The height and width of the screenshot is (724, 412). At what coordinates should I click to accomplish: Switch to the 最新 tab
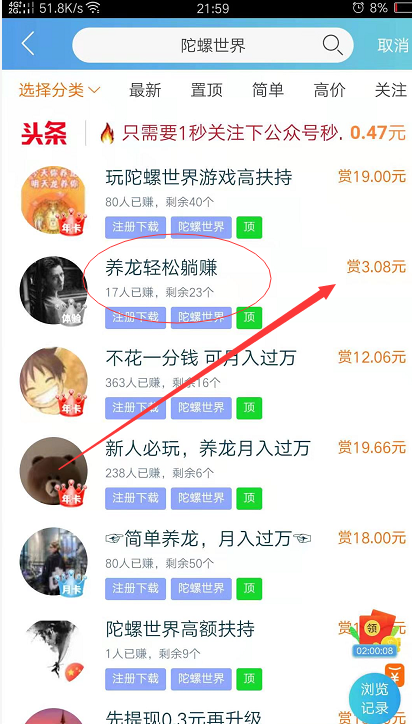coord(145,90)
